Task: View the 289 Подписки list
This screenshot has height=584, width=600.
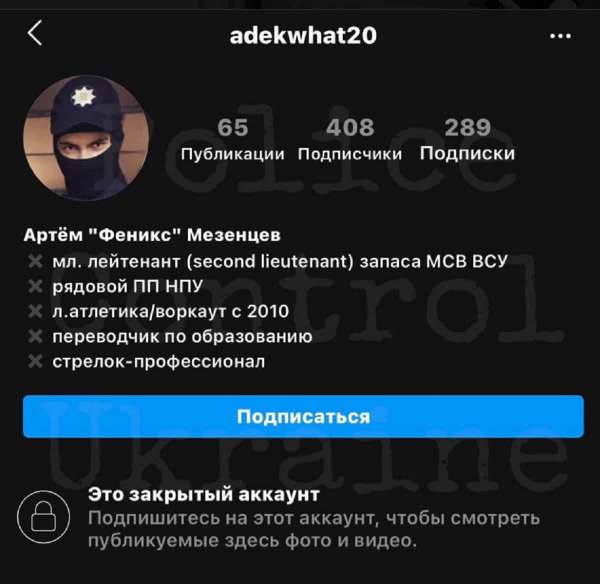Action: [467, 140]
